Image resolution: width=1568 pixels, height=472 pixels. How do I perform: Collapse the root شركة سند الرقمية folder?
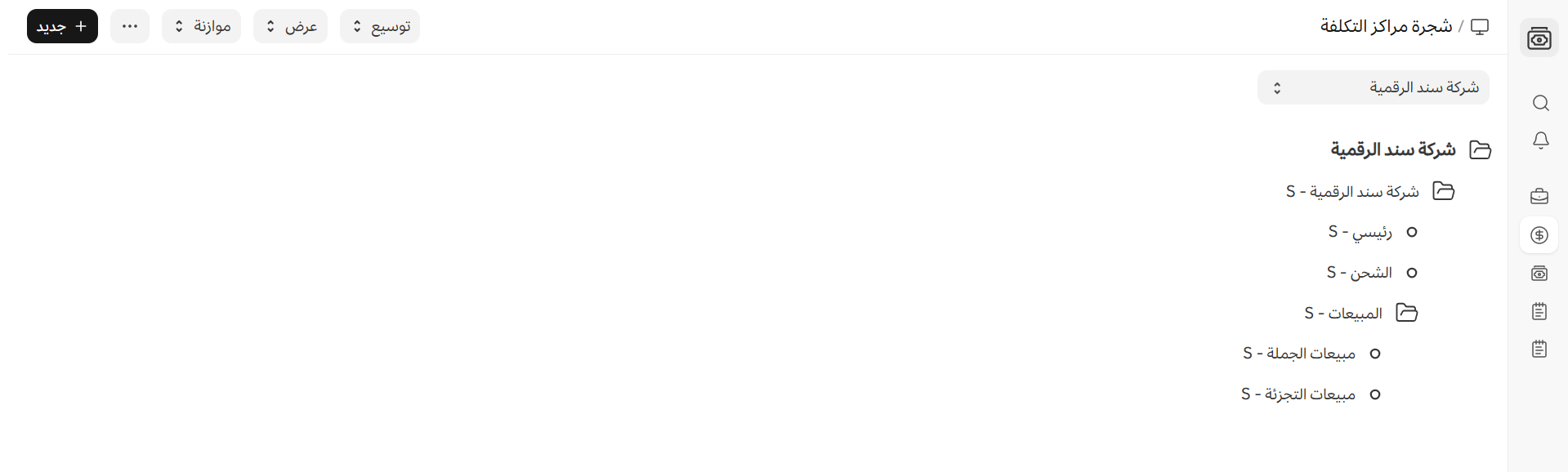tap(1480, 150)
